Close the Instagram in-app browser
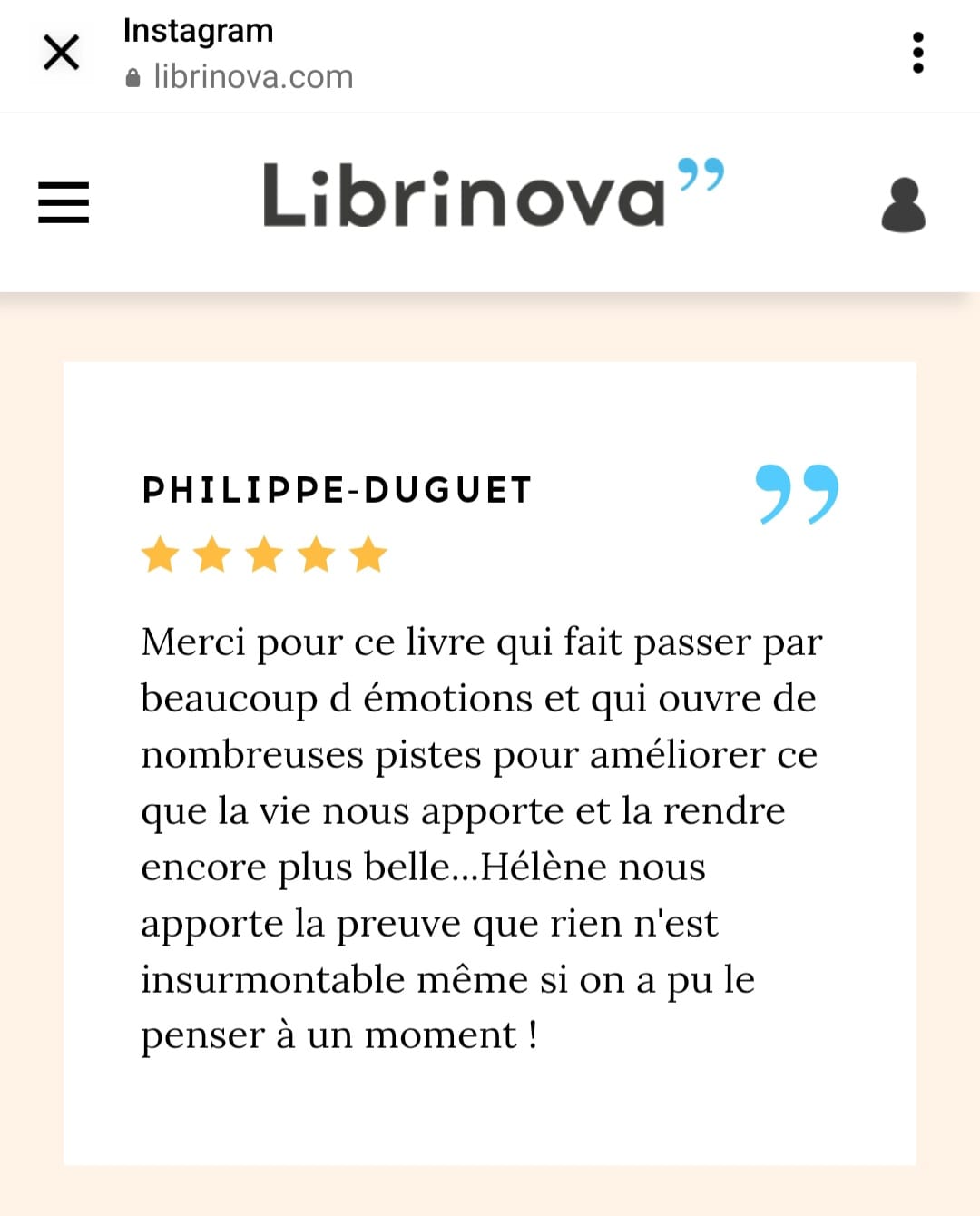 tap(62, 52)
